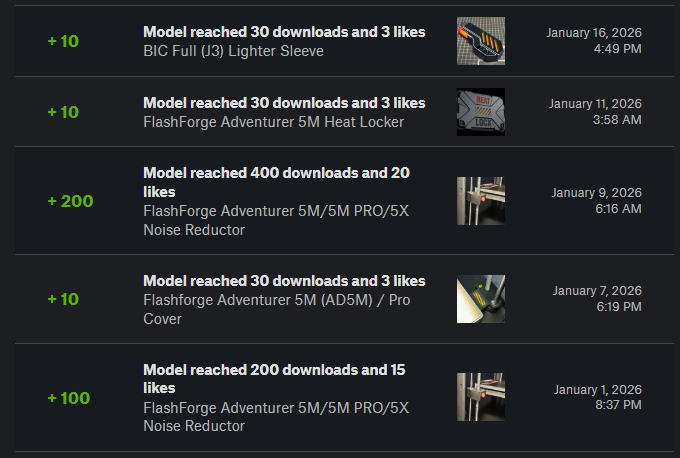Tap the BIC Lighter Sleeve thumbnail image
This screenshot has width=680, height=458.
(x=481, y=41)
